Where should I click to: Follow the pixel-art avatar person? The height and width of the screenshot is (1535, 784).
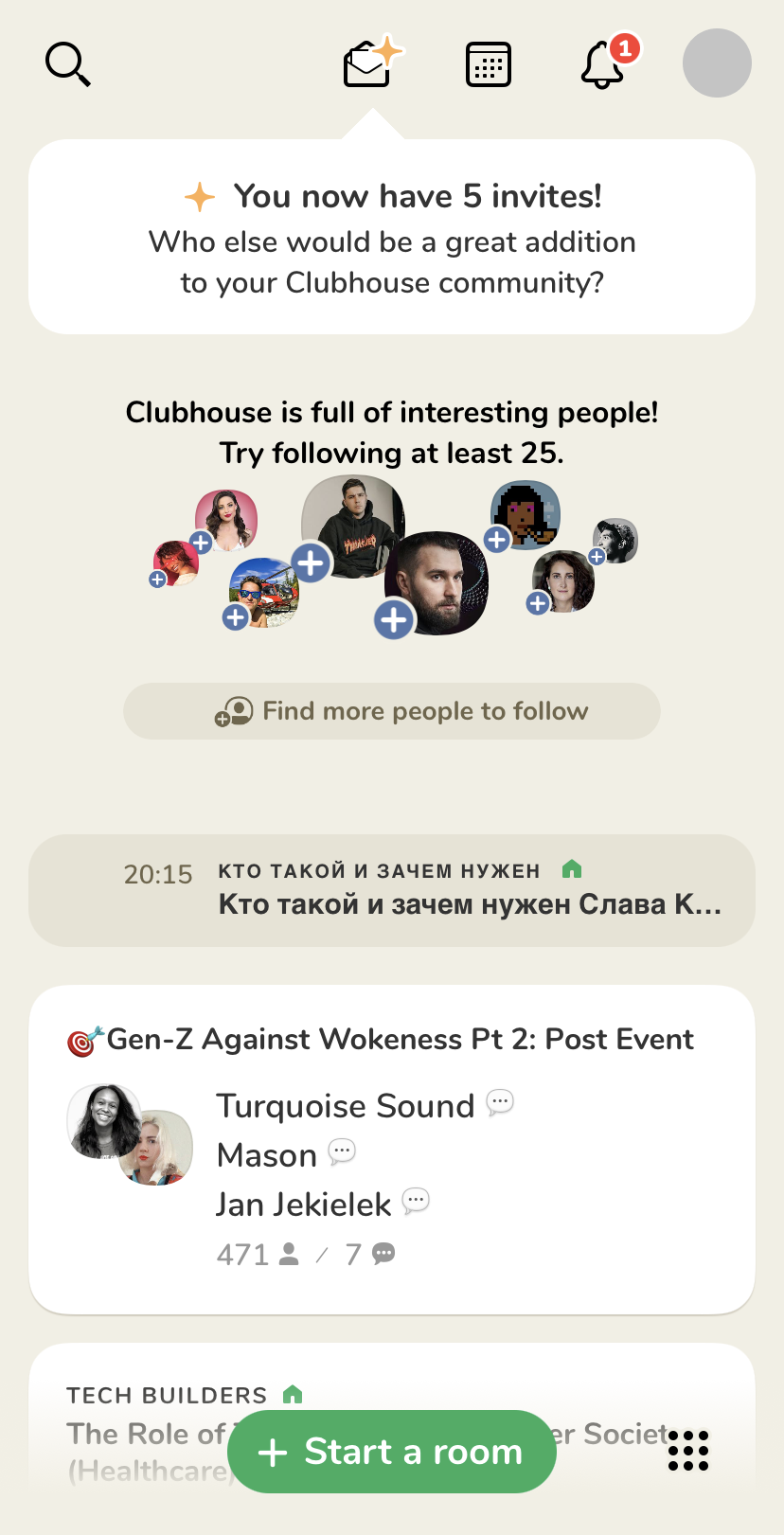[497, 540]
